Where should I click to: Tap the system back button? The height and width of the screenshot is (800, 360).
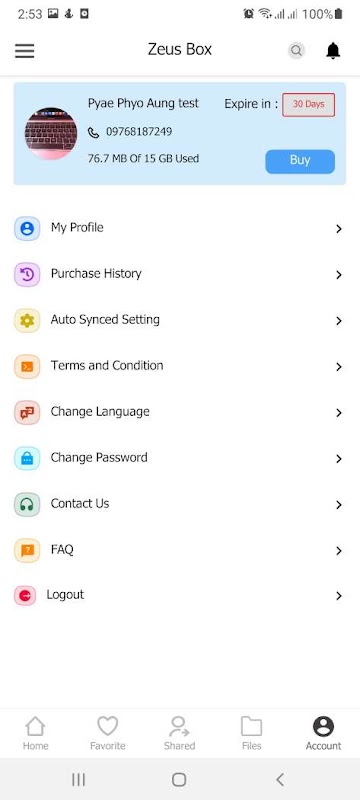pyautogui.click(x=279, y=779)
